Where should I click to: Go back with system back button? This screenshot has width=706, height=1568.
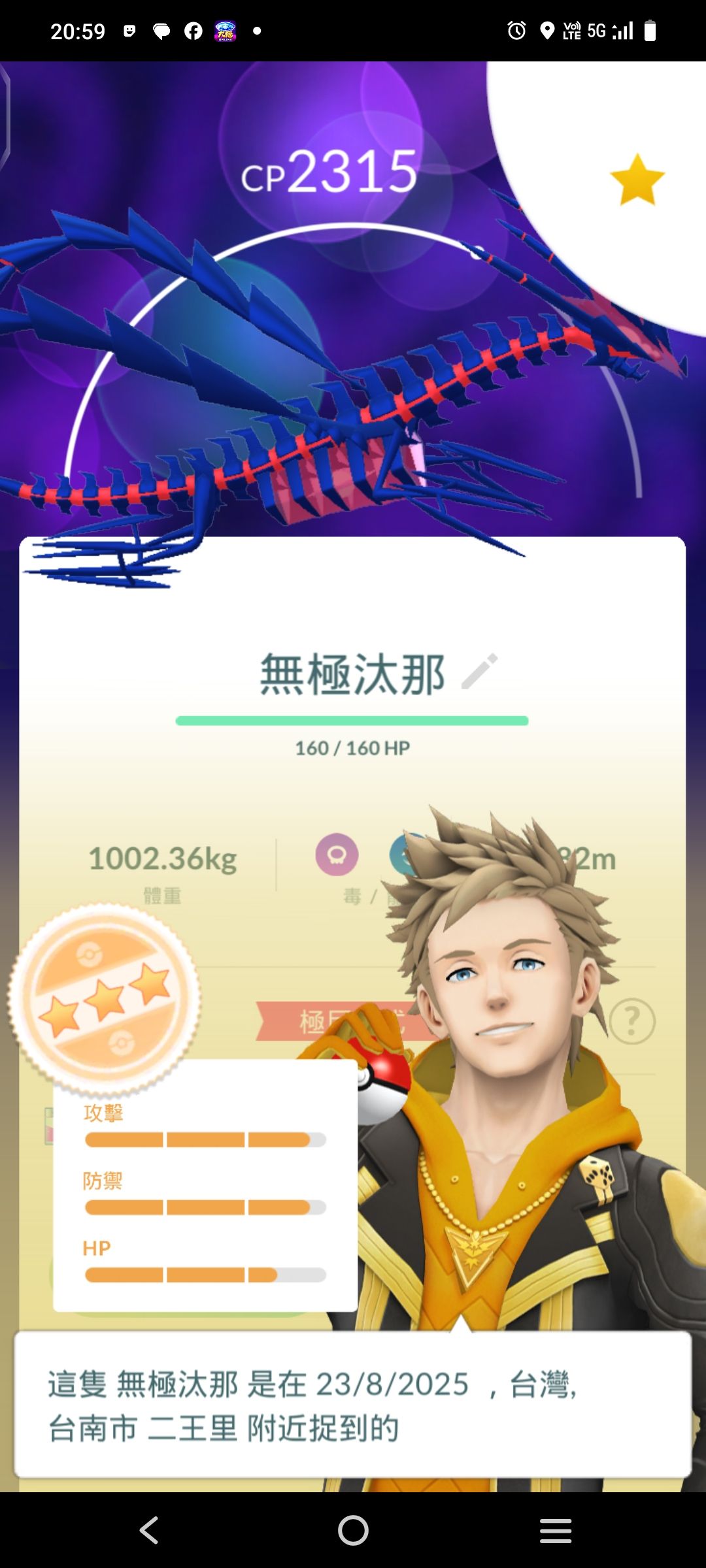point(150,1530)
